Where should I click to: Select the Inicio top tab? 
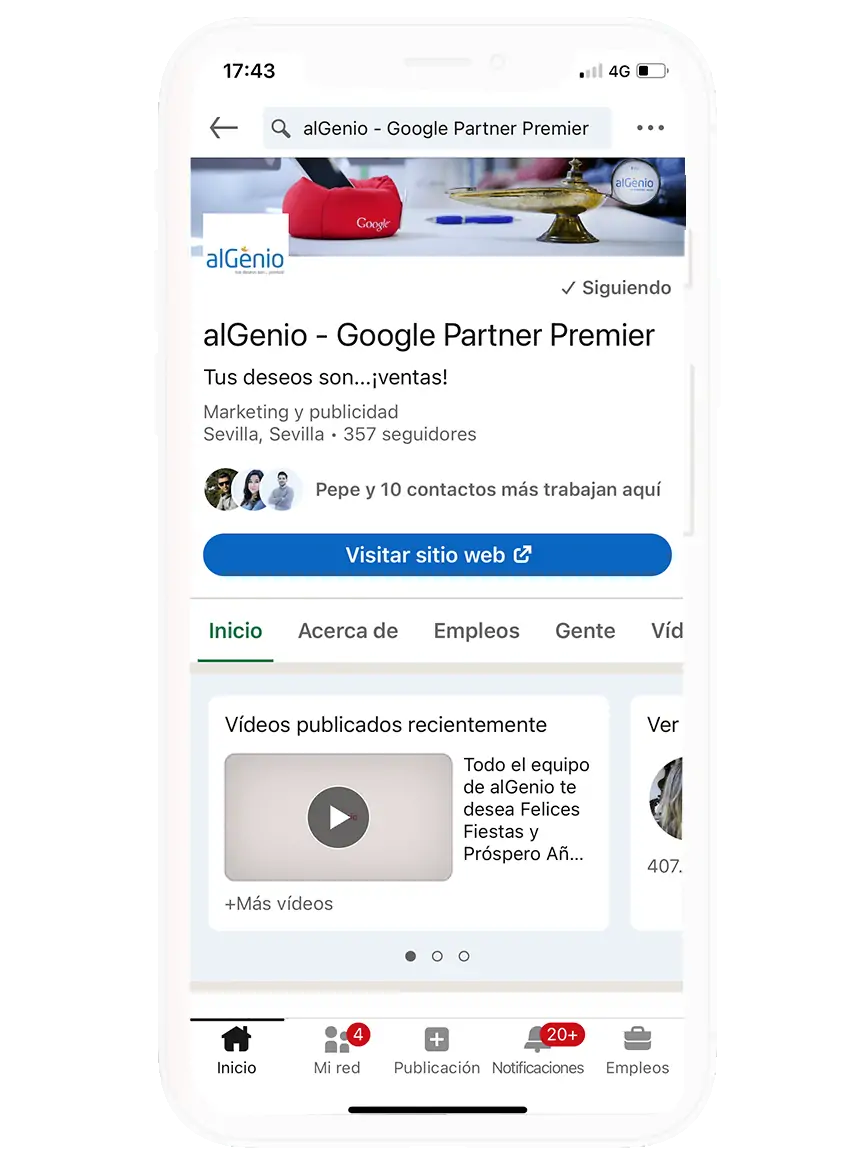coord(235,631)
